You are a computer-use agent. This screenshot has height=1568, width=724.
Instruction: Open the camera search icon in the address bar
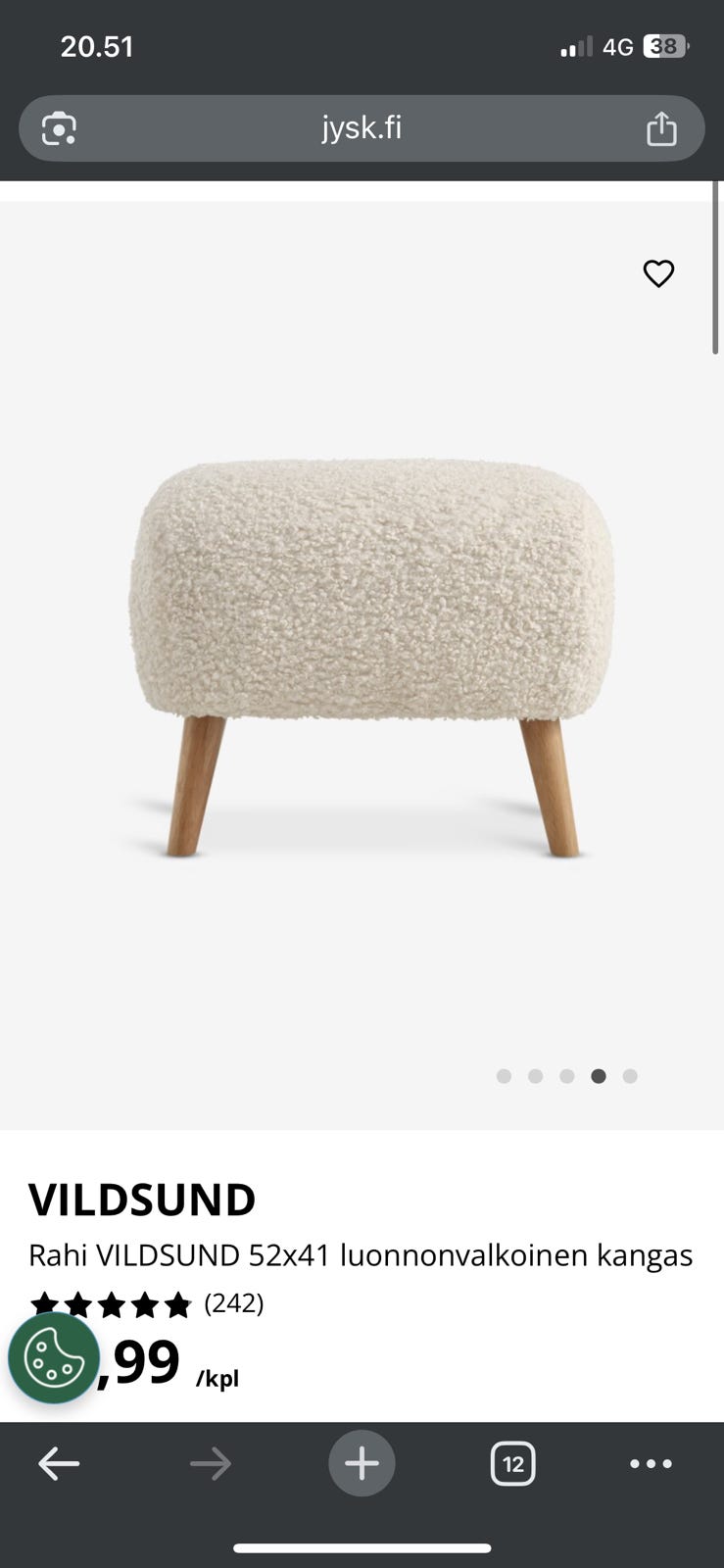[59, 128]
